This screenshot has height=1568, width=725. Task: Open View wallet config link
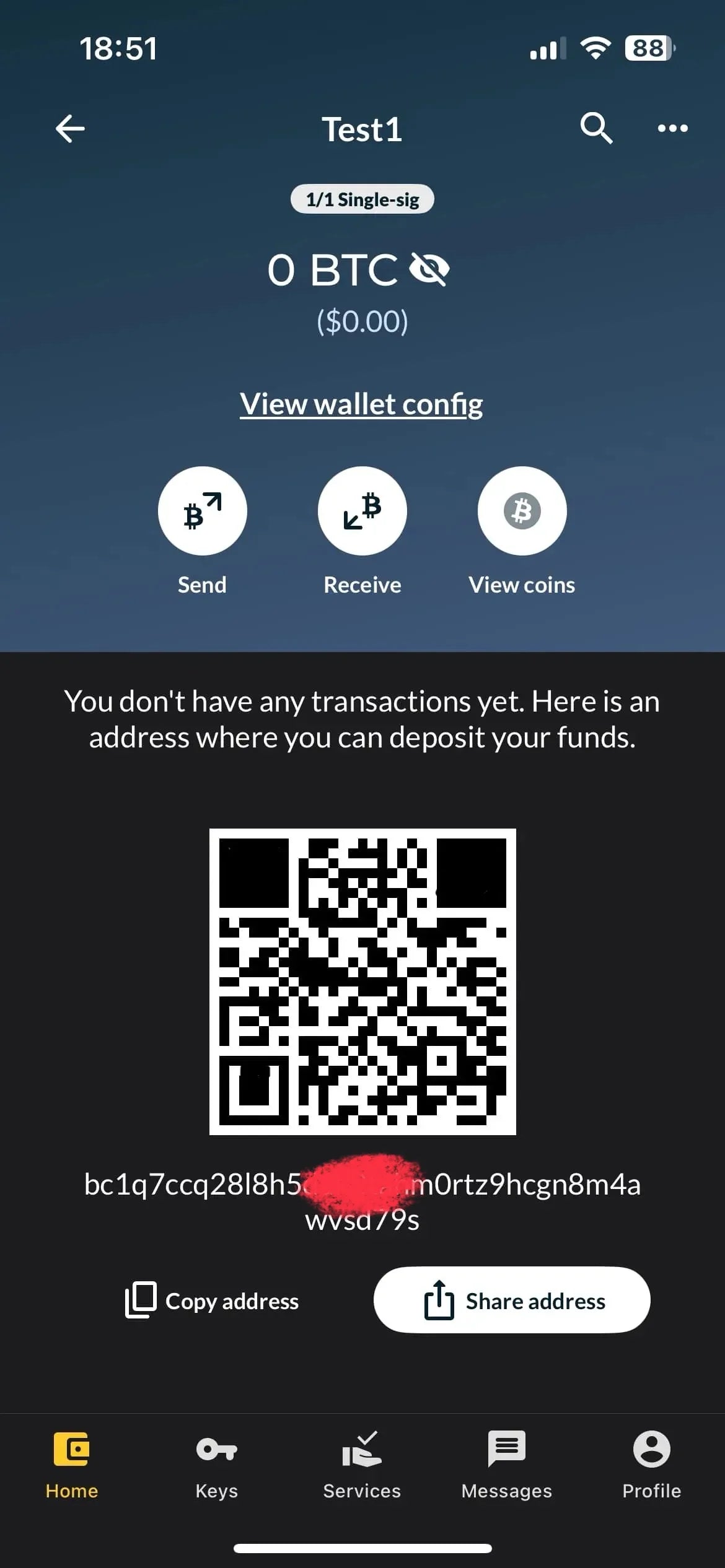coord(361,404)
